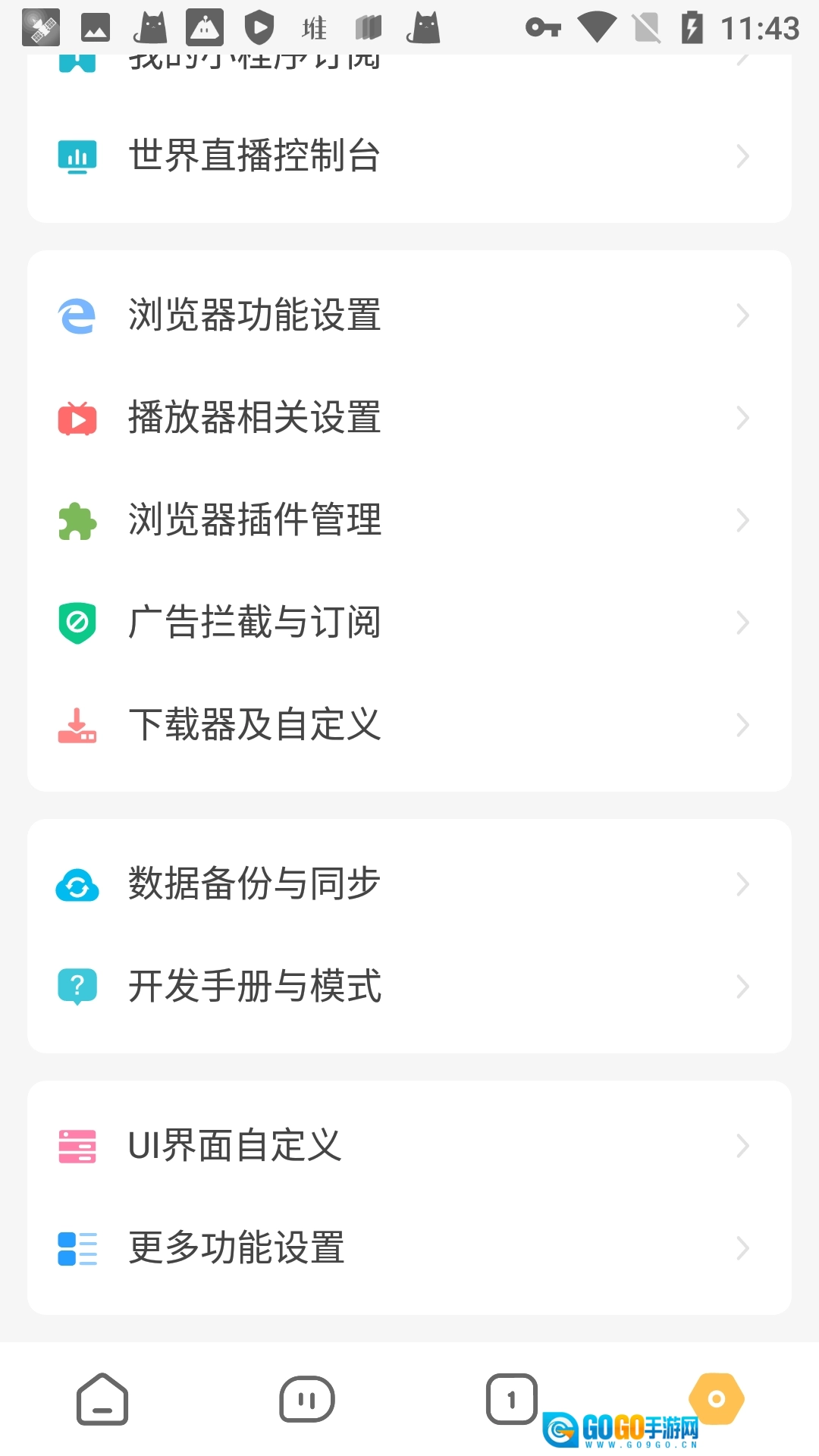
Task: Select 广告拦截与订阅
Action: pyautogui.click(x=409, y=622)
